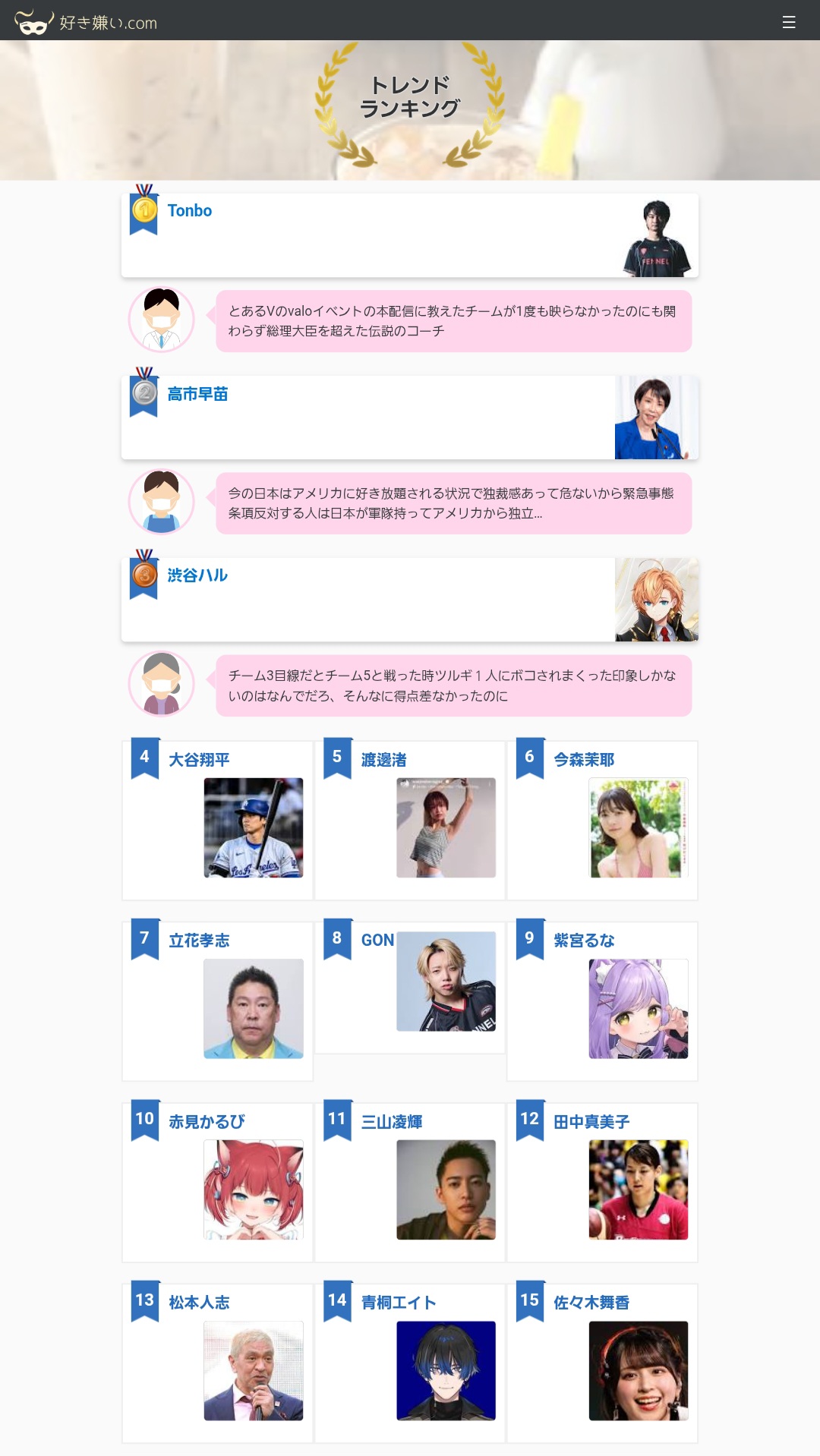
Task: Open third-ranked 渋谷ハル card
Action: click(409, 600)
